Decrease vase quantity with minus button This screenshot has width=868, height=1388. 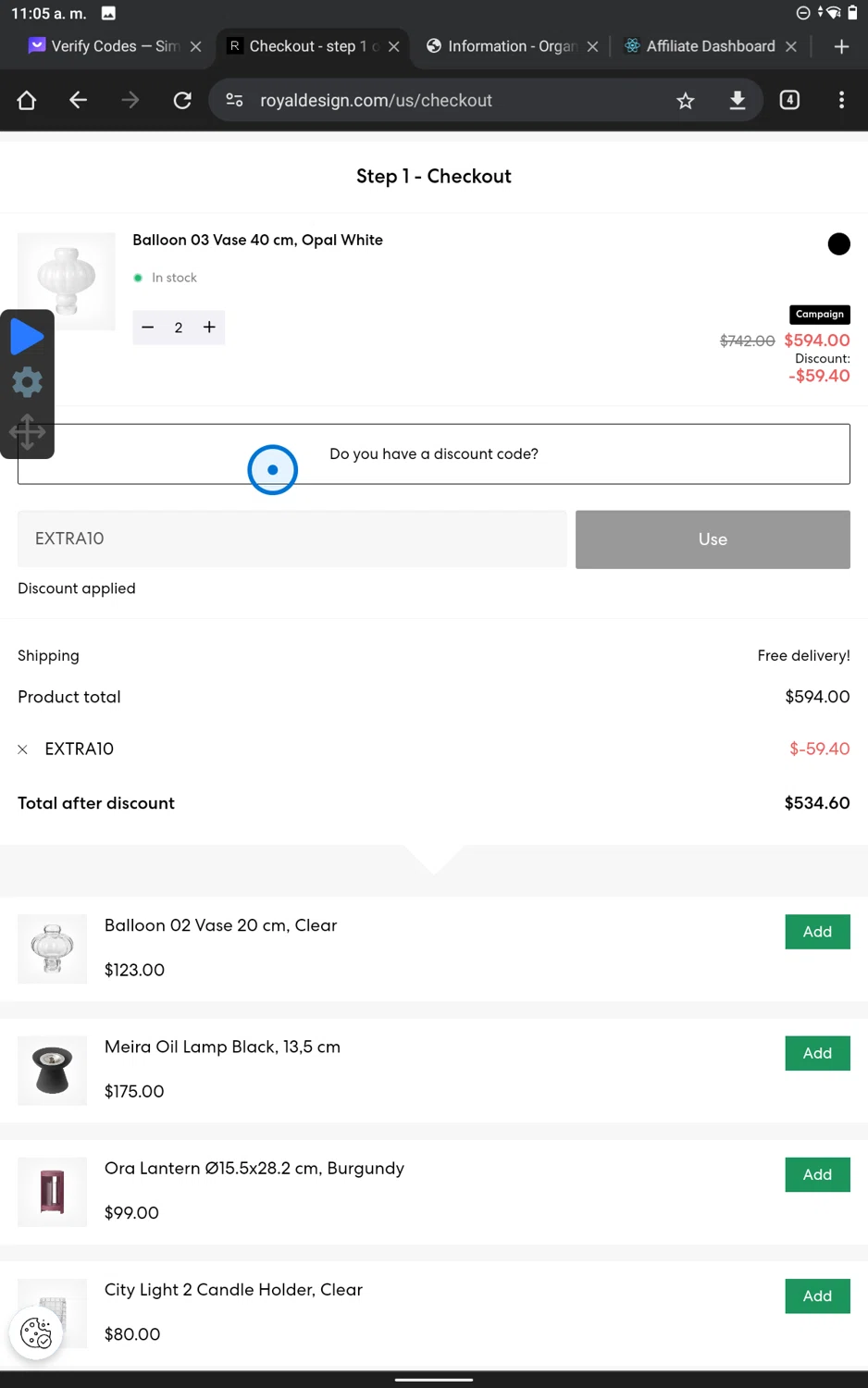[x=148, y=328]
